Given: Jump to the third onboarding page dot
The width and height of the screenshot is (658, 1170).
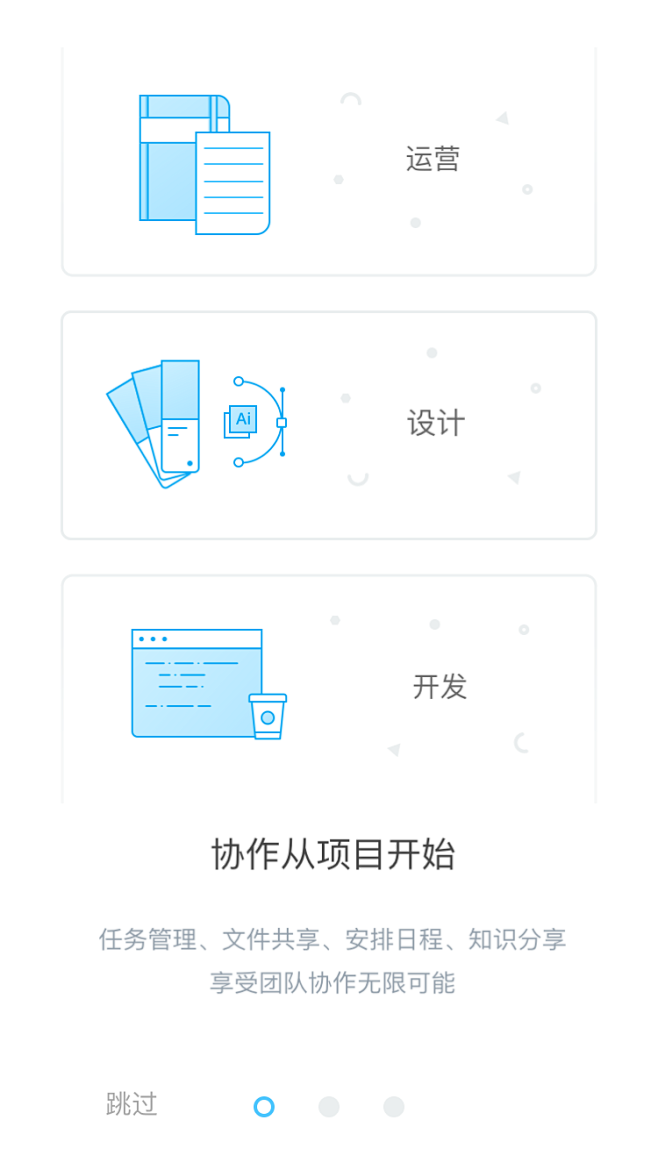Looking at the screenshot, I should [394, 1107].
